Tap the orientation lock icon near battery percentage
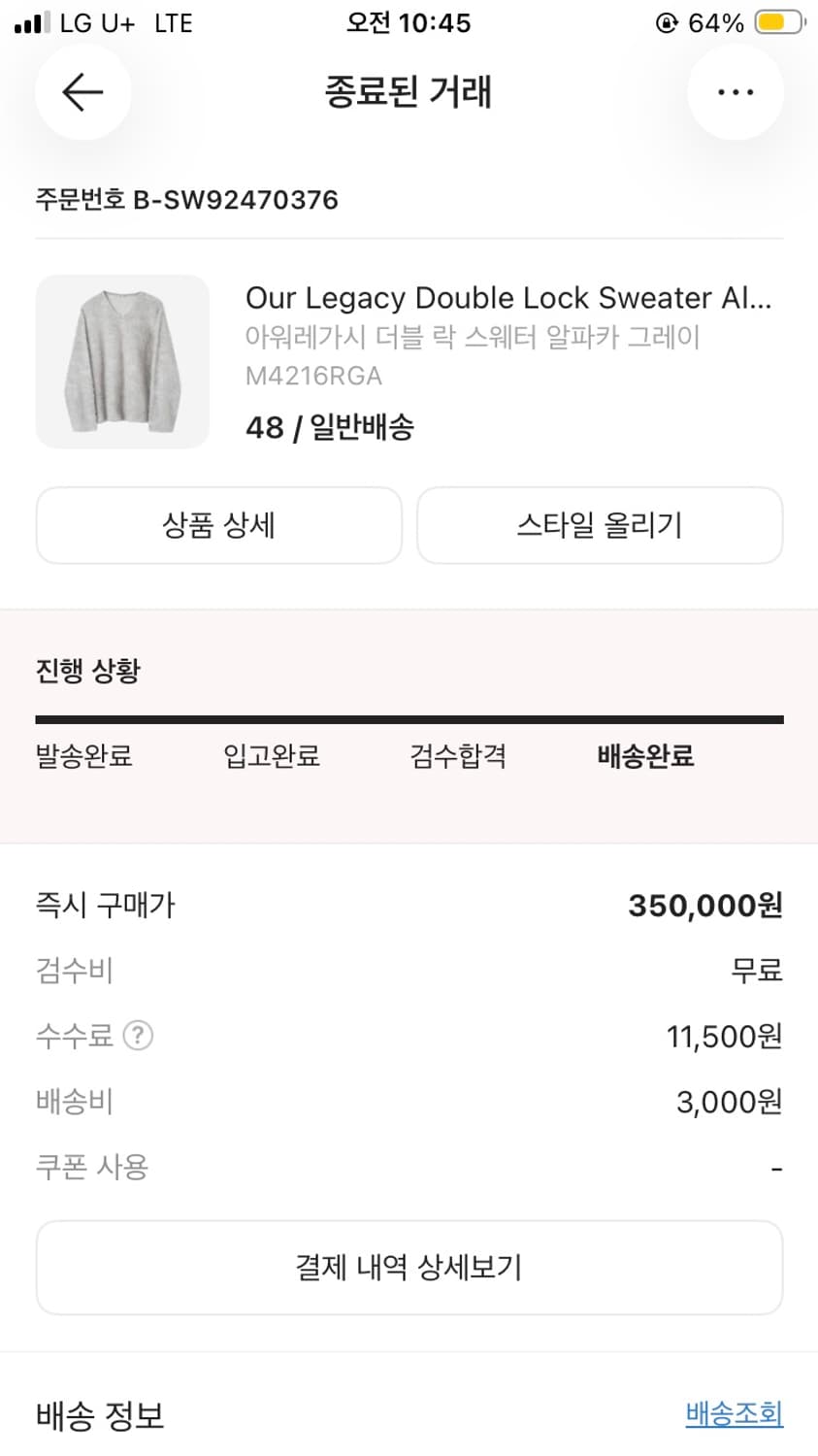Viewport: 818px width, 1456px height. click(x=667, y=21)
